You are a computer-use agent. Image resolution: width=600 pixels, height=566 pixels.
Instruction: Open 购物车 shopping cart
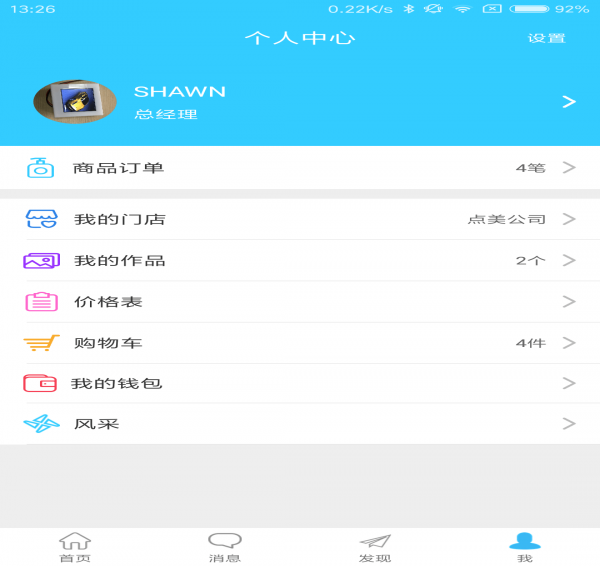coord(300,343)
